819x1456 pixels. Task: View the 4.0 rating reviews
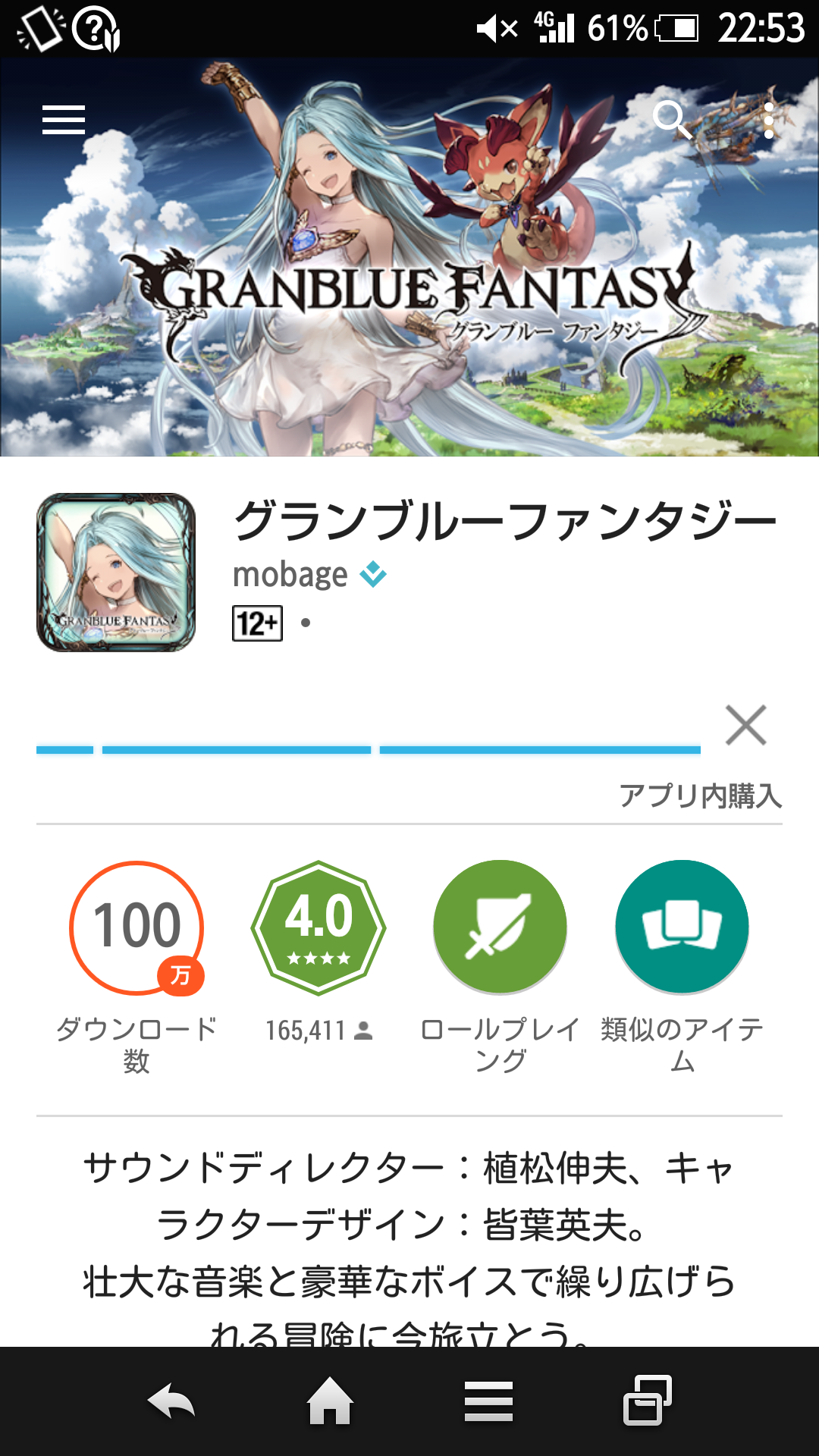(318, 927)
